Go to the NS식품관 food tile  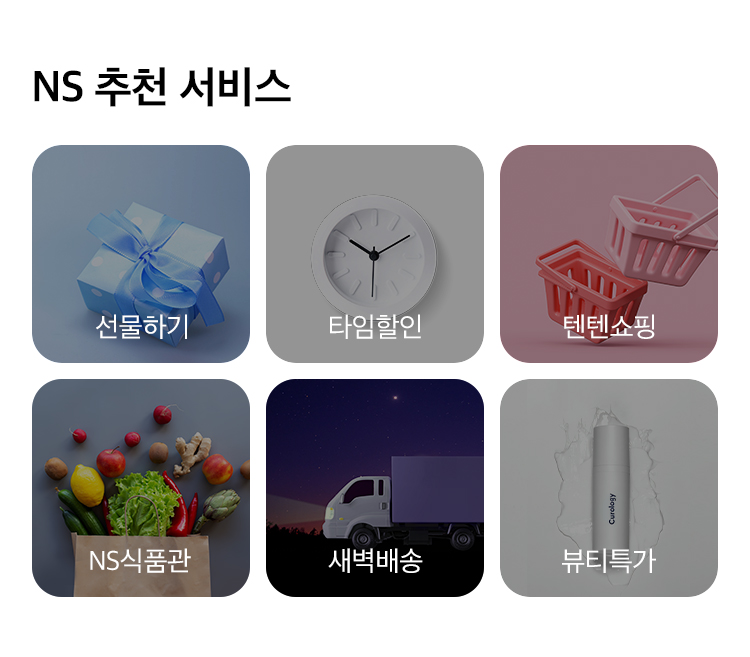(141, 488)
